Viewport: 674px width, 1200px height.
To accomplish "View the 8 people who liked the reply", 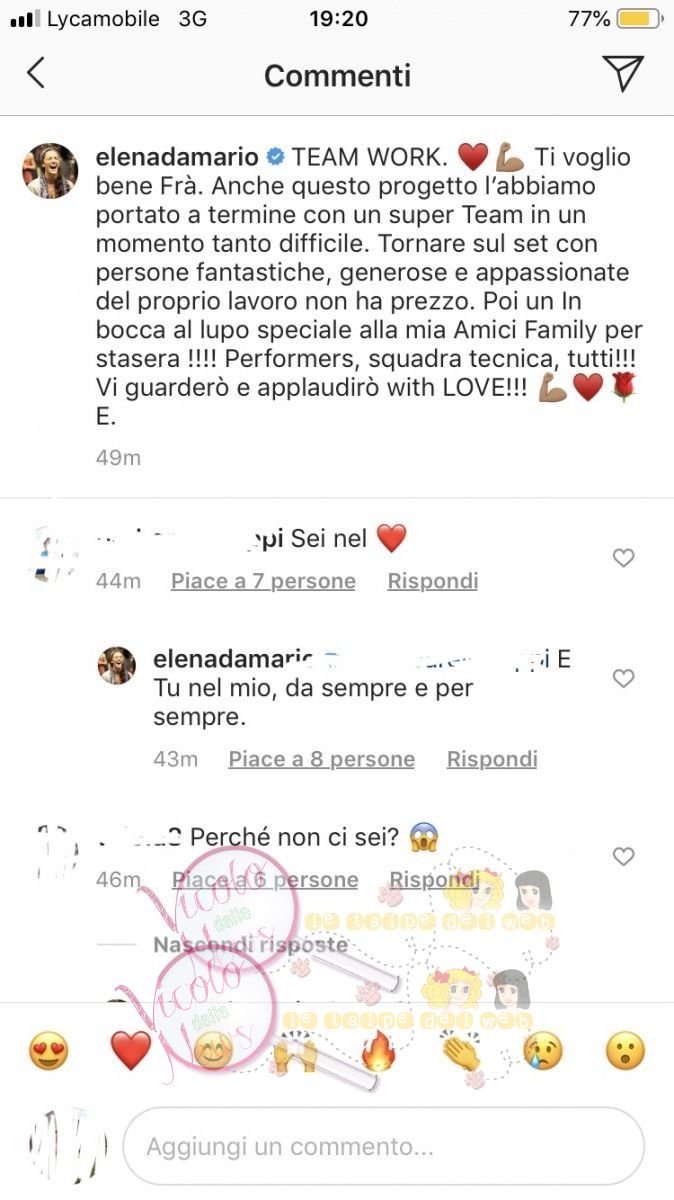I will click(321, 759).
